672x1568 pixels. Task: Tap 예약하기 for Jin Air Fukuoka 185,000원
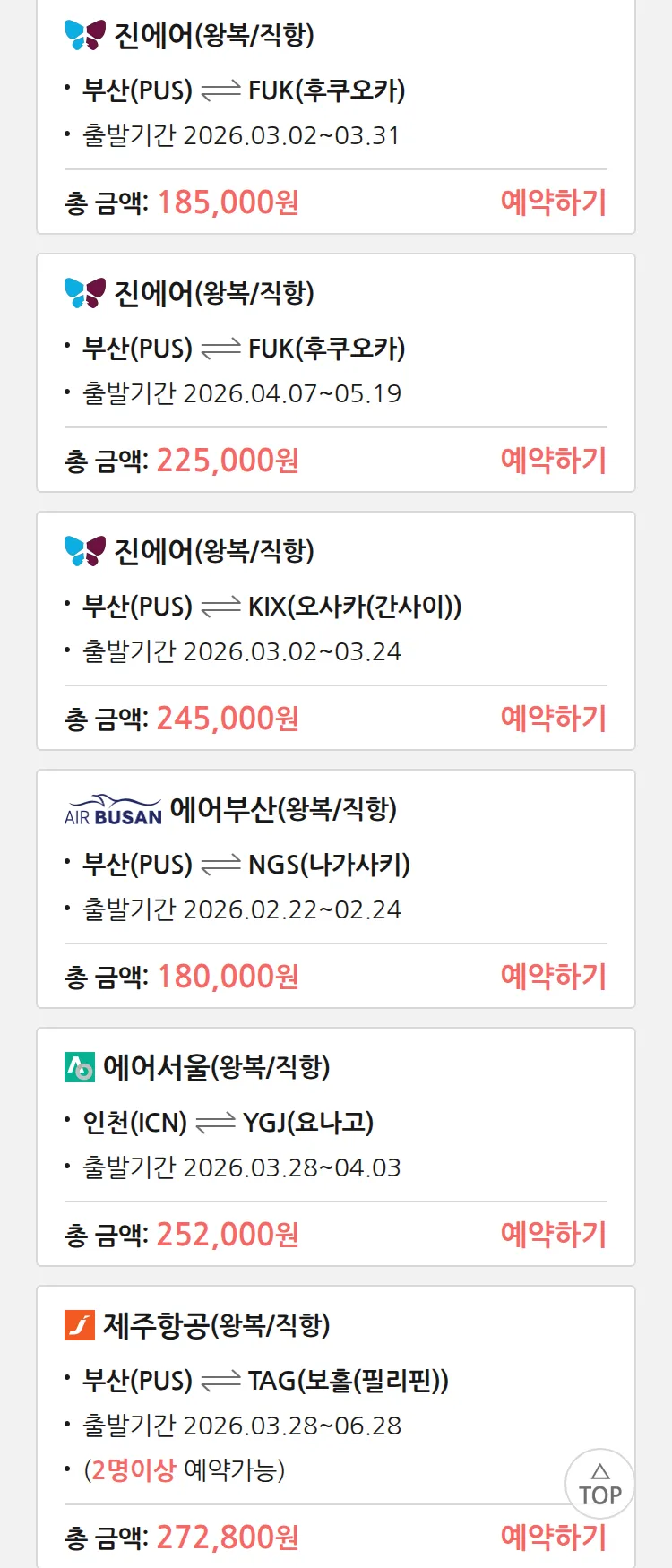553,202
